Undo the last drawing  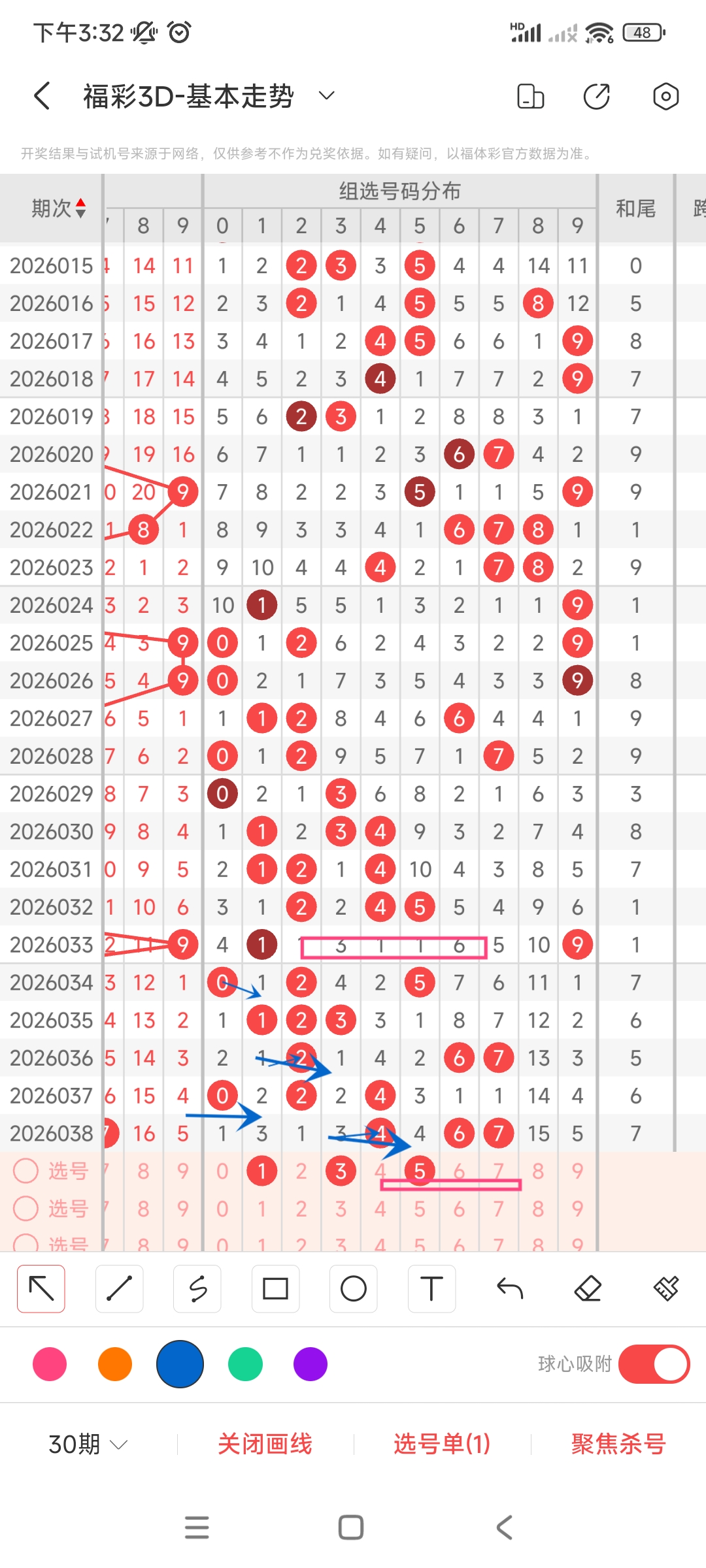(x=510, y=1289)
